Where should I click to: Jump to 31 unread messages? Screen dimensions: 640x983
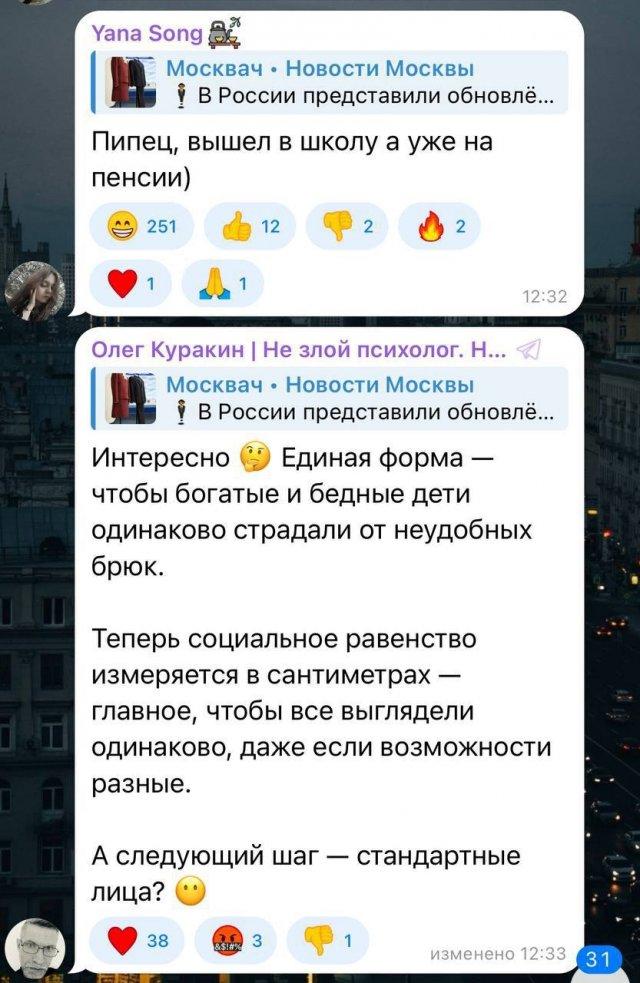pos(601,958)
